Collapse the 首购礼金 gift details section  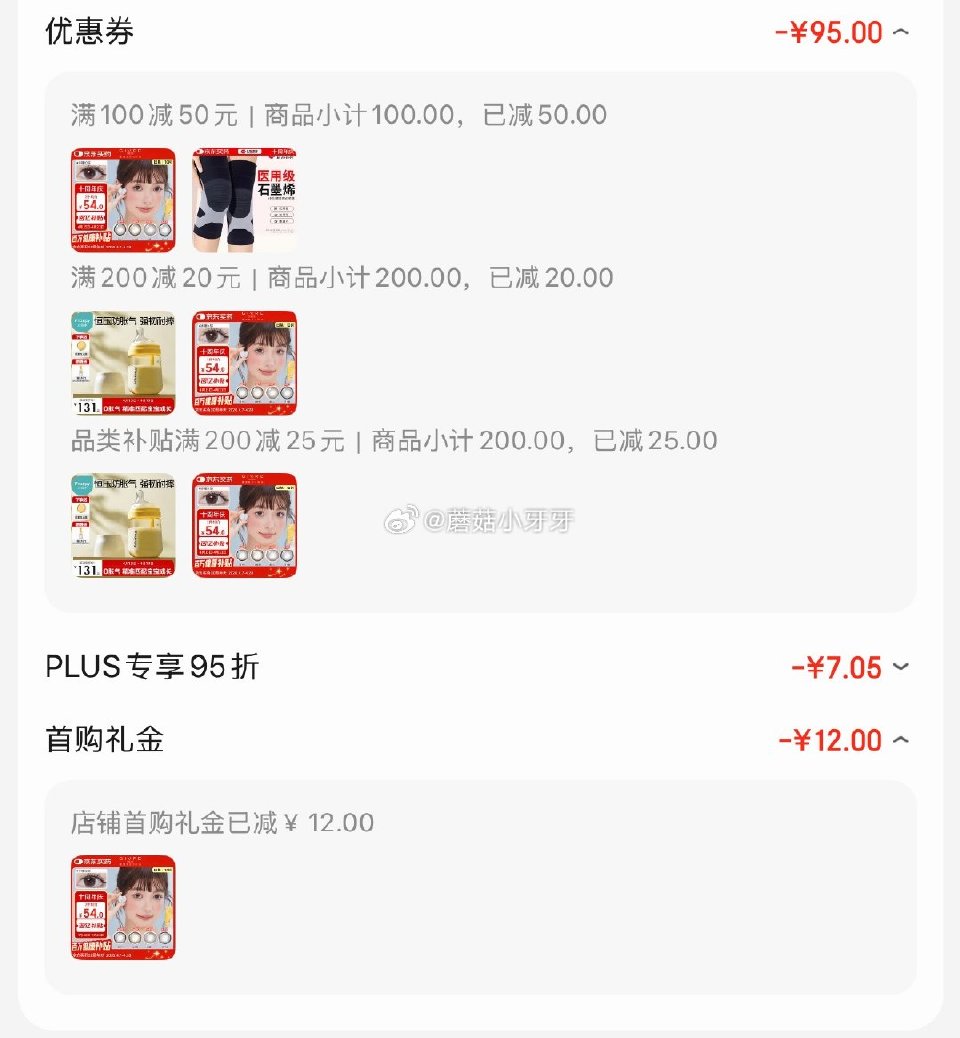[x=902, y=739]
